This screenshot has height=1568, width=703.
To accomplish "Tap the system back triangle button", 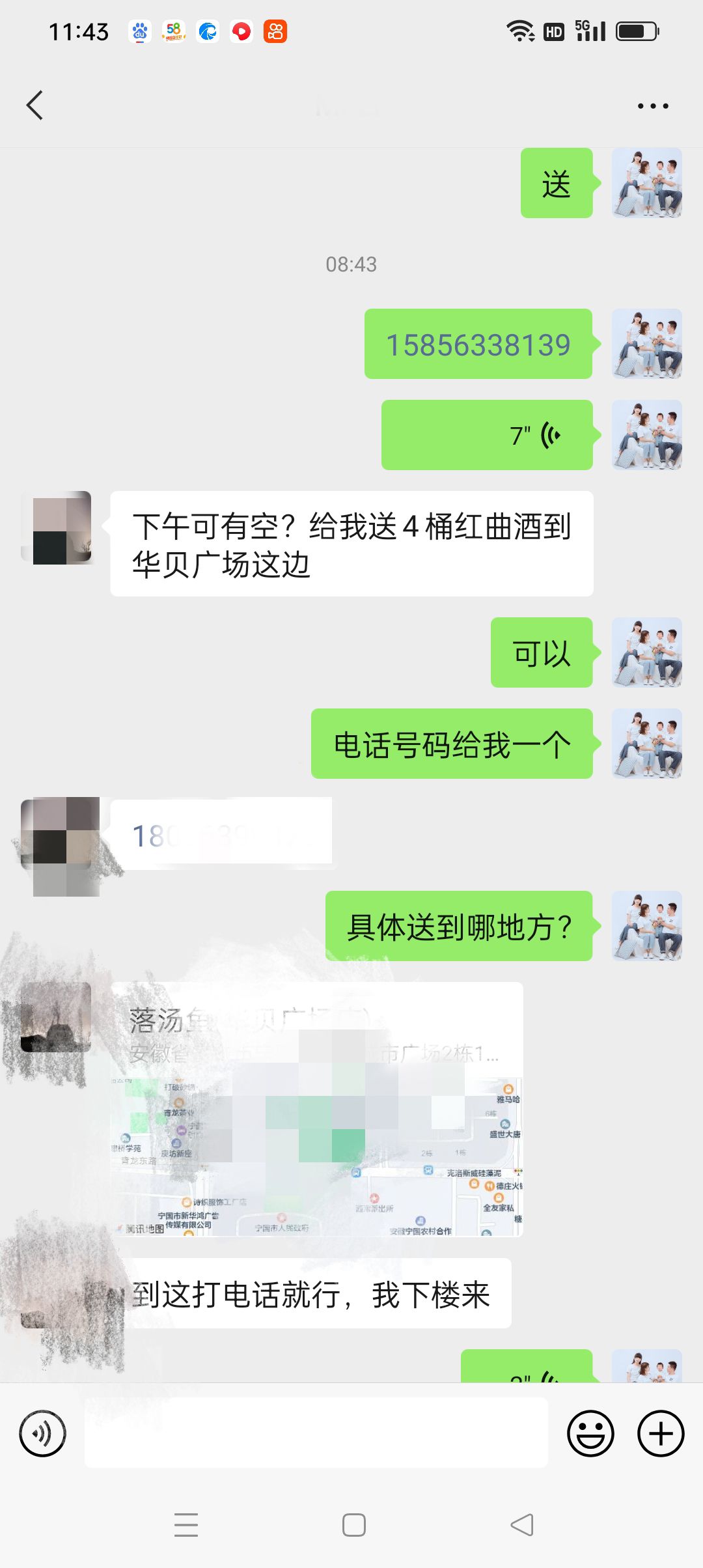I will [522, 1524].
